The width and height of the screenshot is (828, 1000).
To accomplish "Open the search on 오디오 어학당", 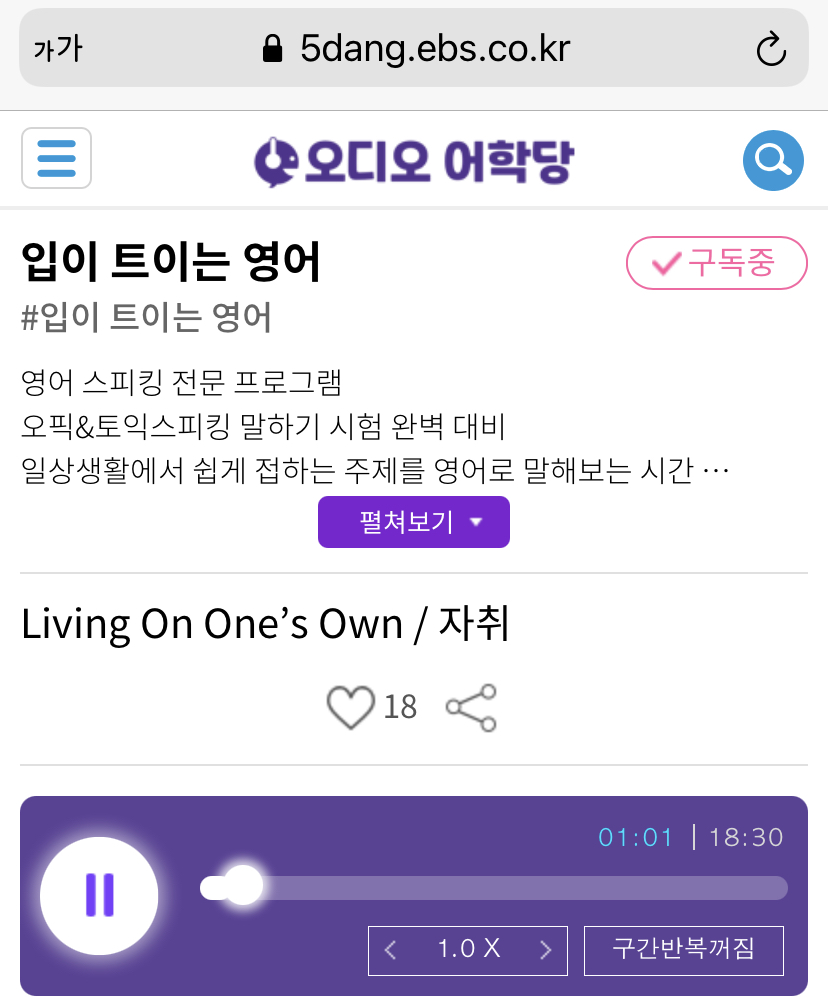I will click(x=773, y=160).
